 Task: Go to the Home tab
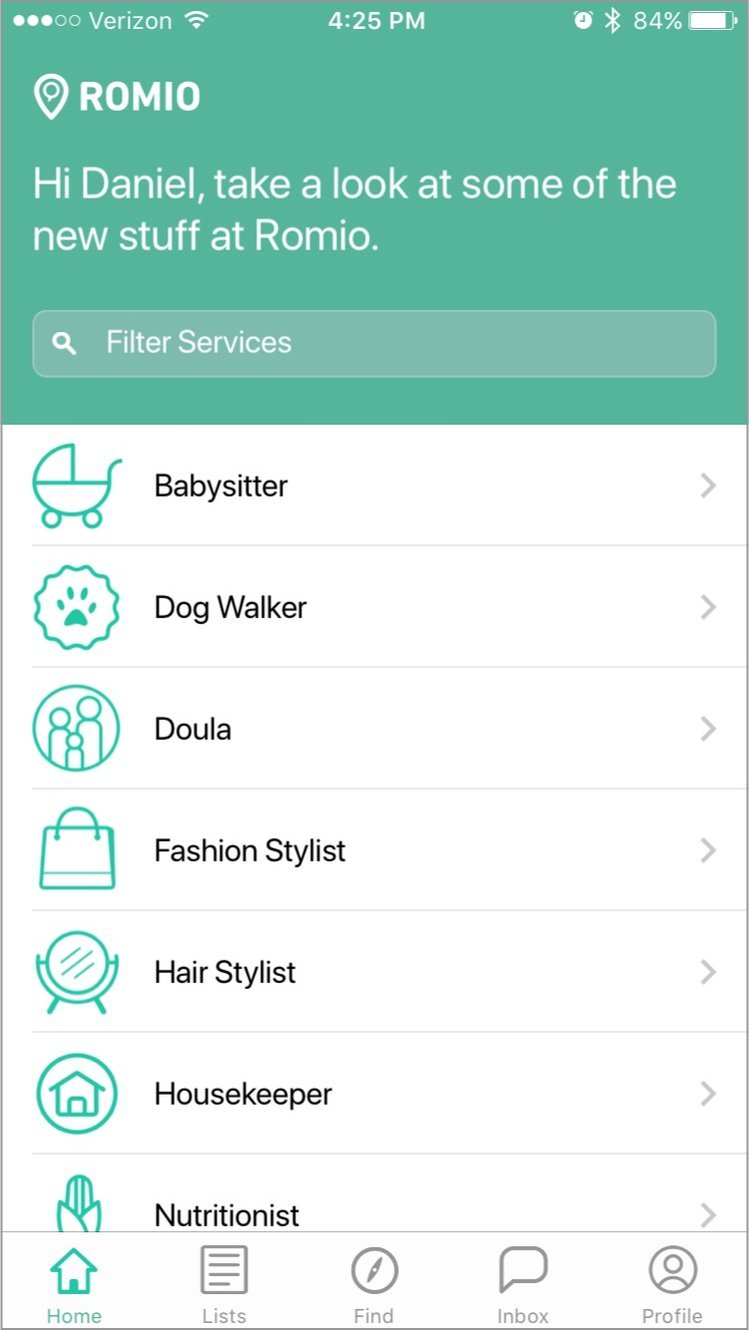click(x=75, y=1283)
